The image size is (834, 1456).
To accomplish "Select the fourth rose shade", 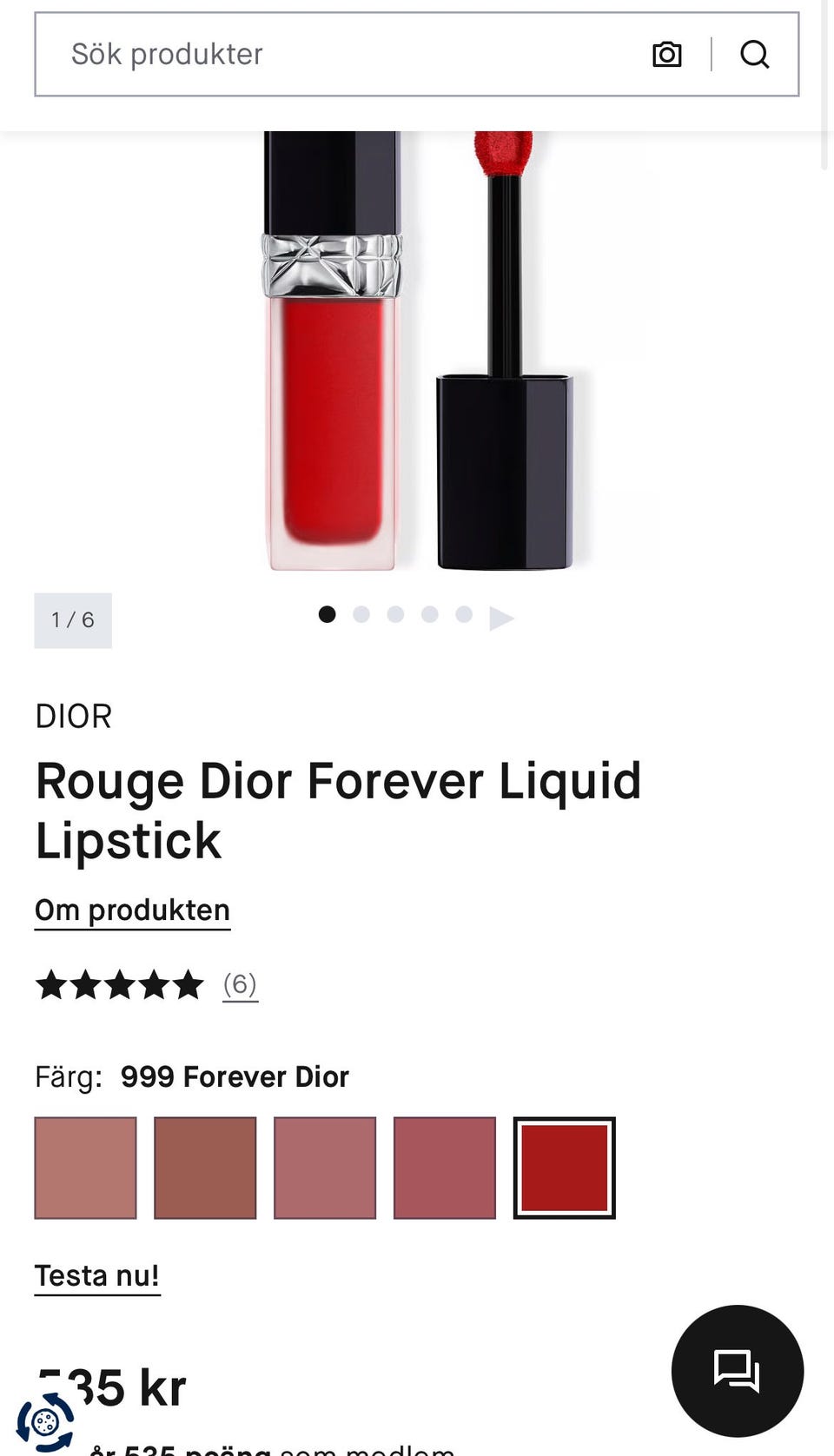I will pos(445,1168).
